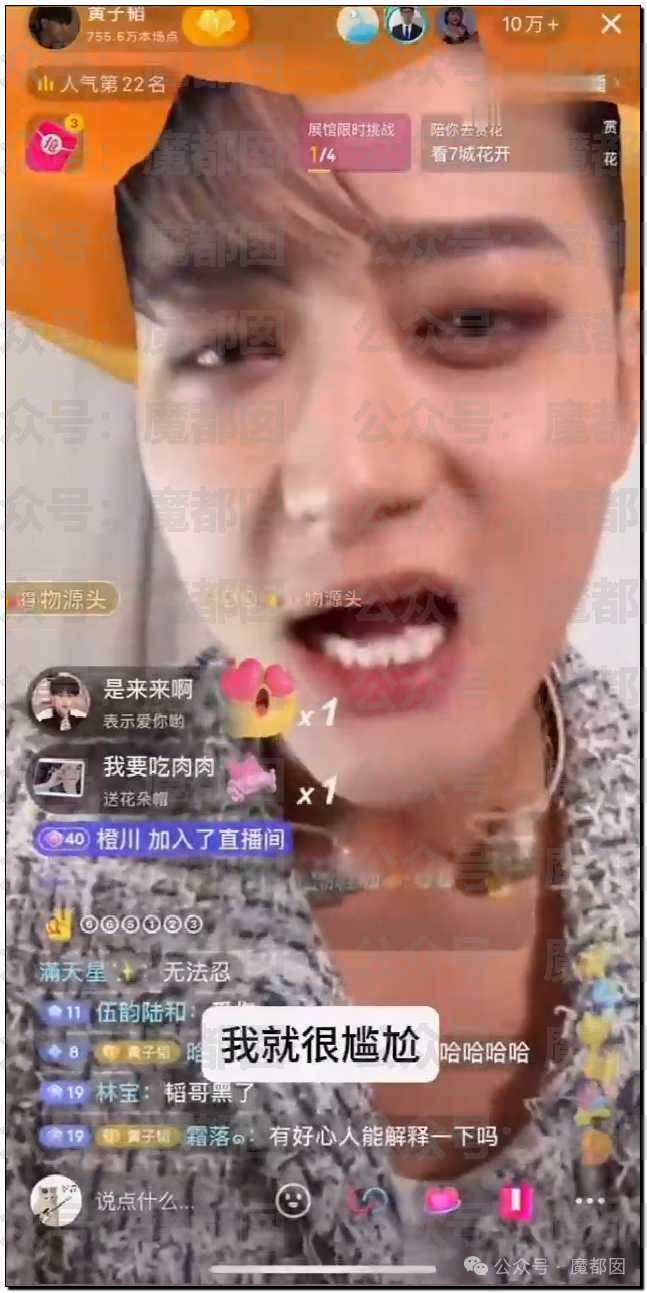The height and width of the screenshot is (1293, 647).
Task: Open the 展馆限时挑战 banner
Action: point(357,143)
